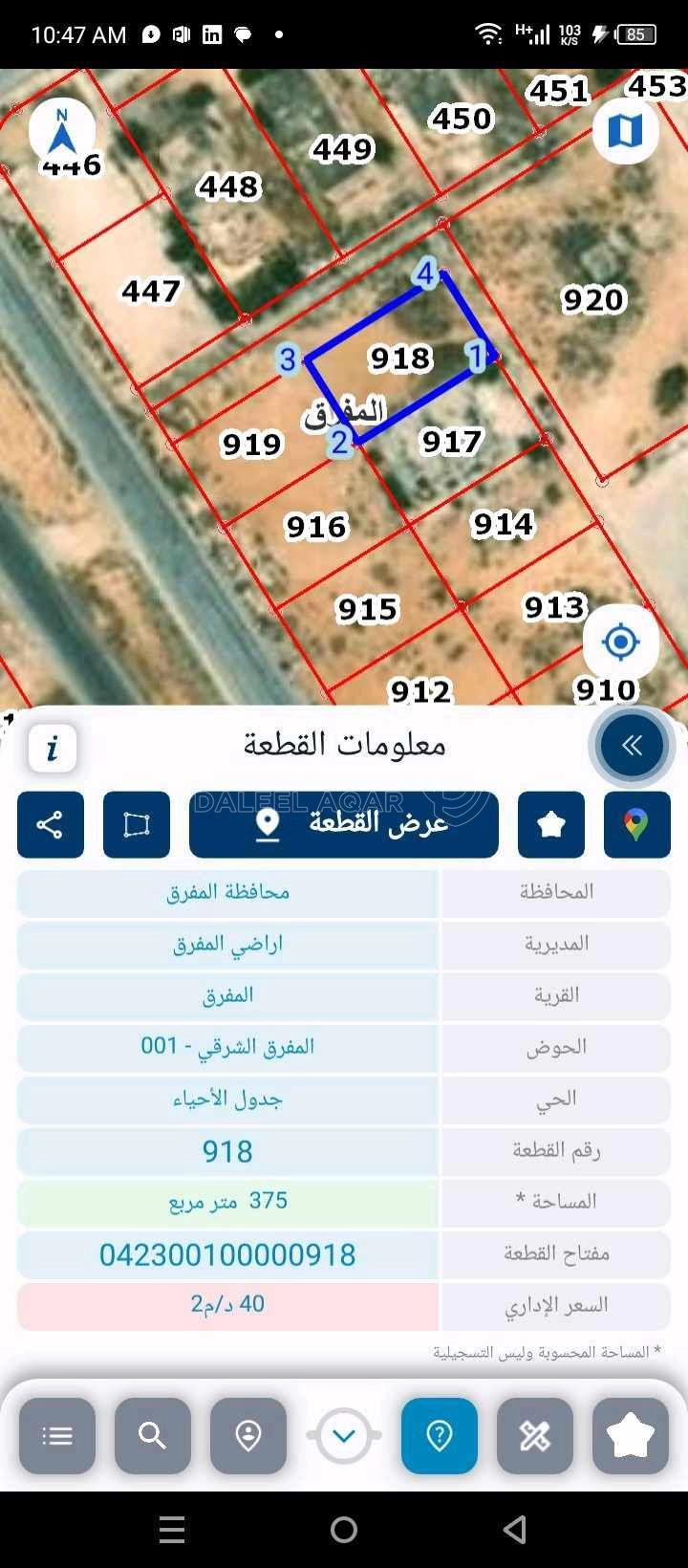Open the list menu at bottom left

pos(56,1435)
